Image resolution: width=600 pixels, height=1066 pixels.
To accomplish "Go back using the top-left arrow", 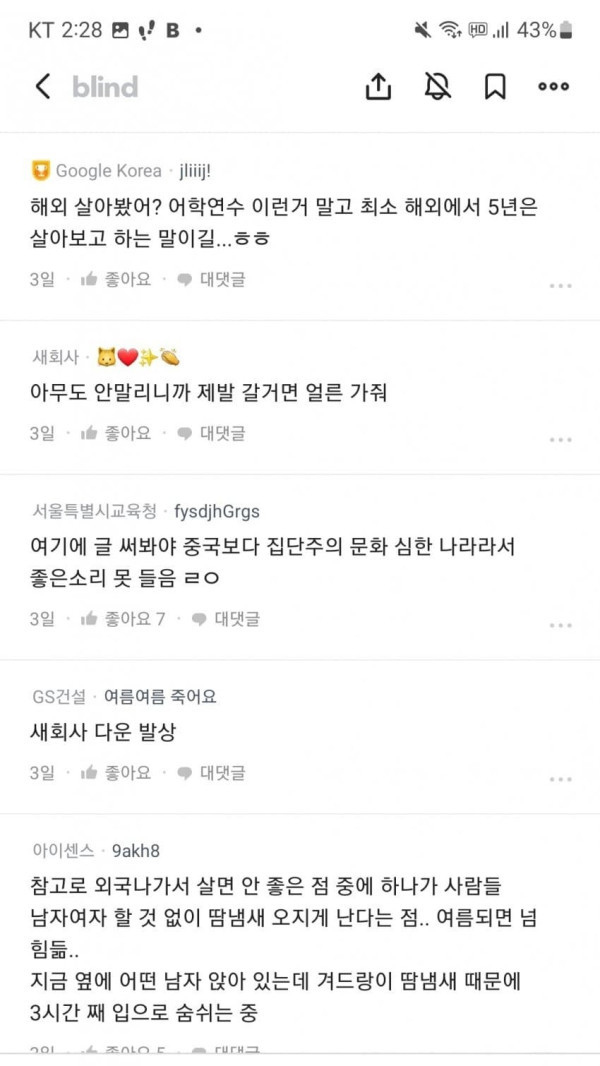I will [42, 87].
